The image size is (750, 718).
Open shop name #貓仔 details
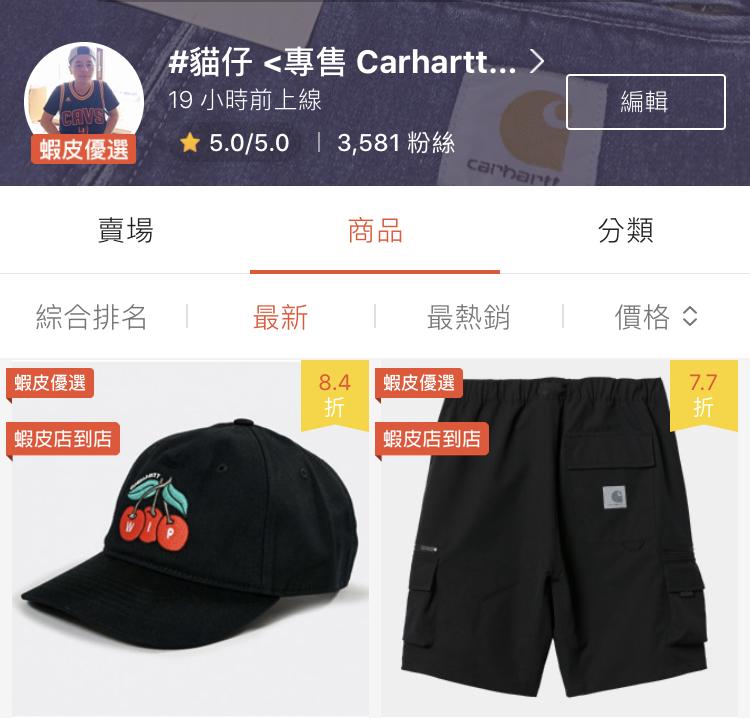pos(356,63)
